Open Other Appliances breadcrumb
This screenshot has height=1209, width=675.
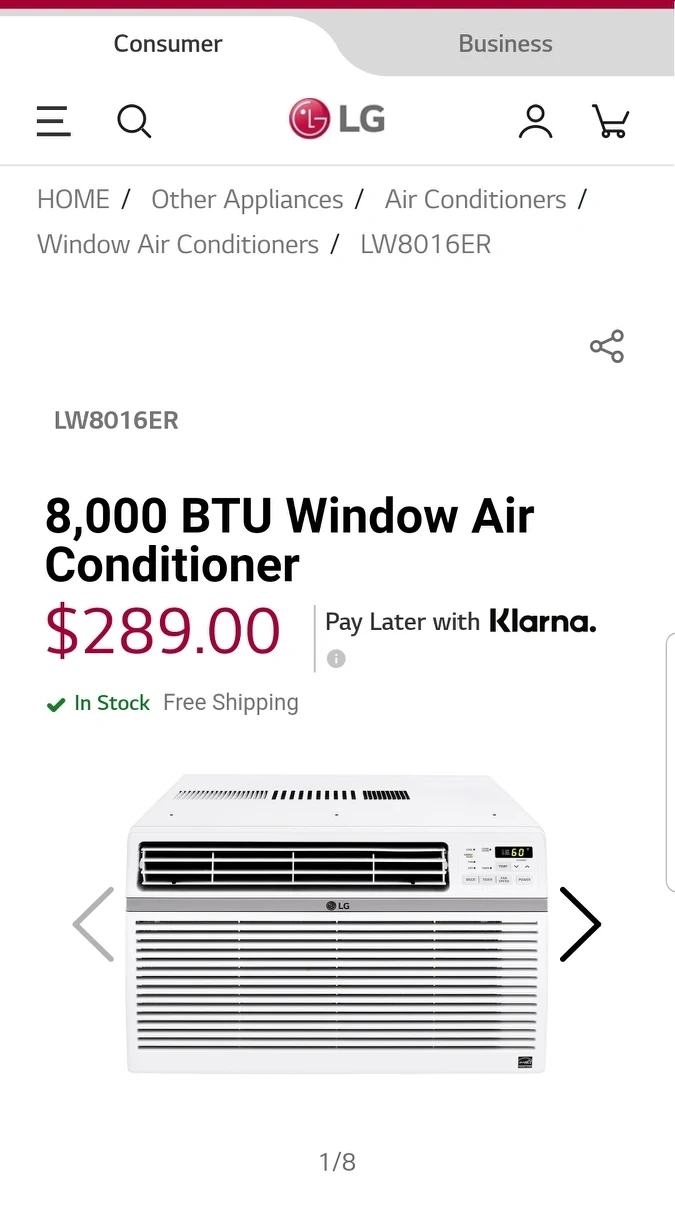tap(247, 199)
